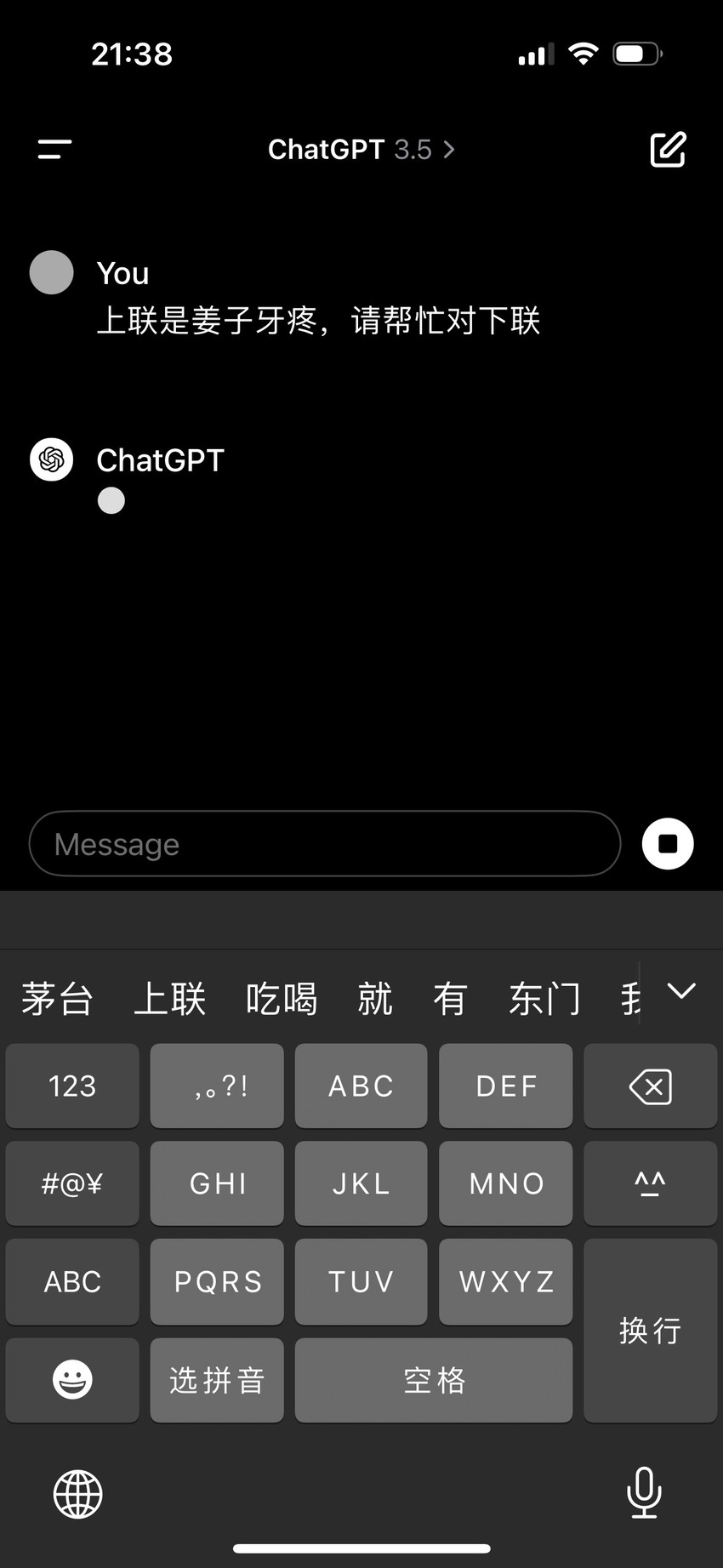Tap the 换行 return key
This screenshot has width=723, height=1568.
650,1331
